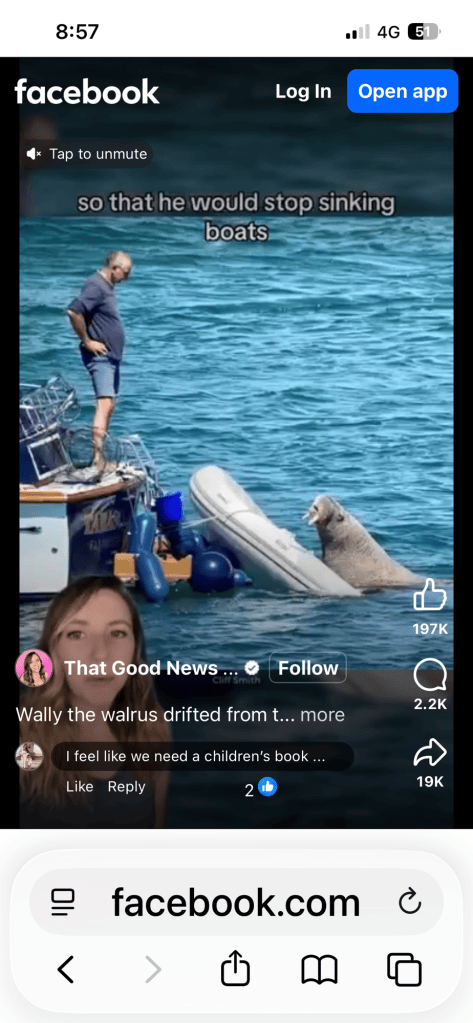
Task: Reply to the children's book comment
Action: point(127,787)
